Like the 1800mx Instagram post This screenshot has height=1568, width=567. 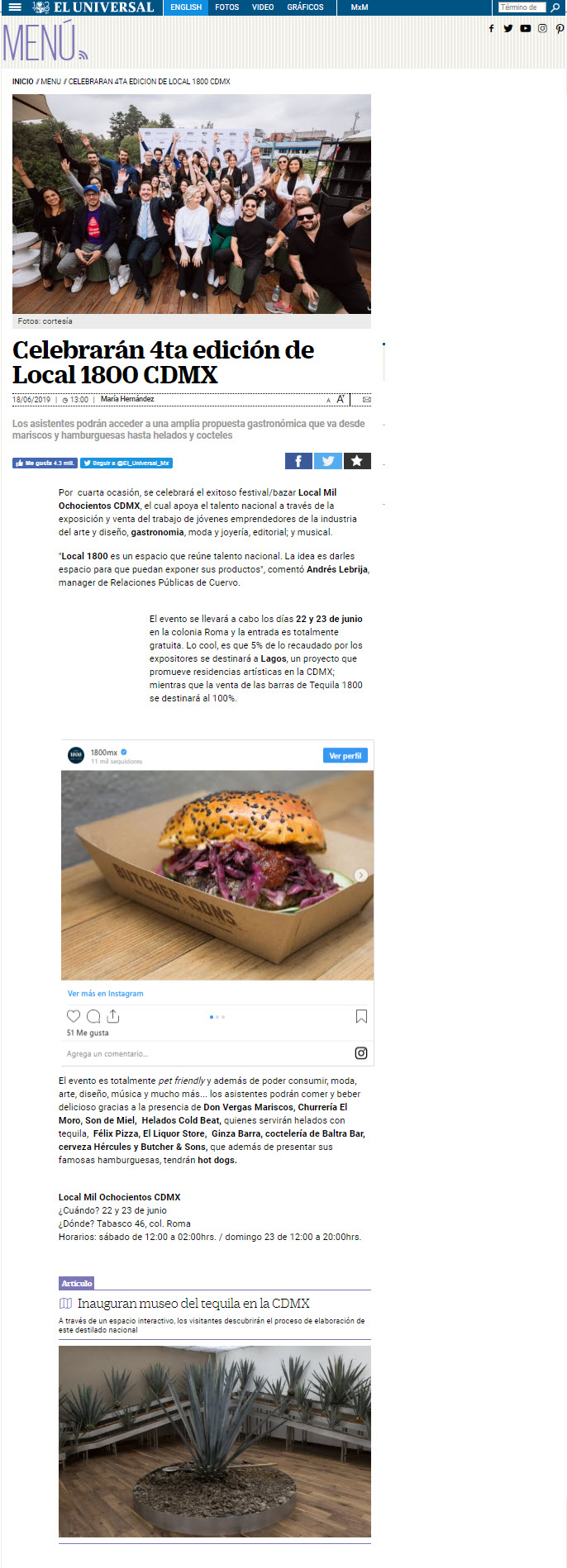coord(74,1016)
